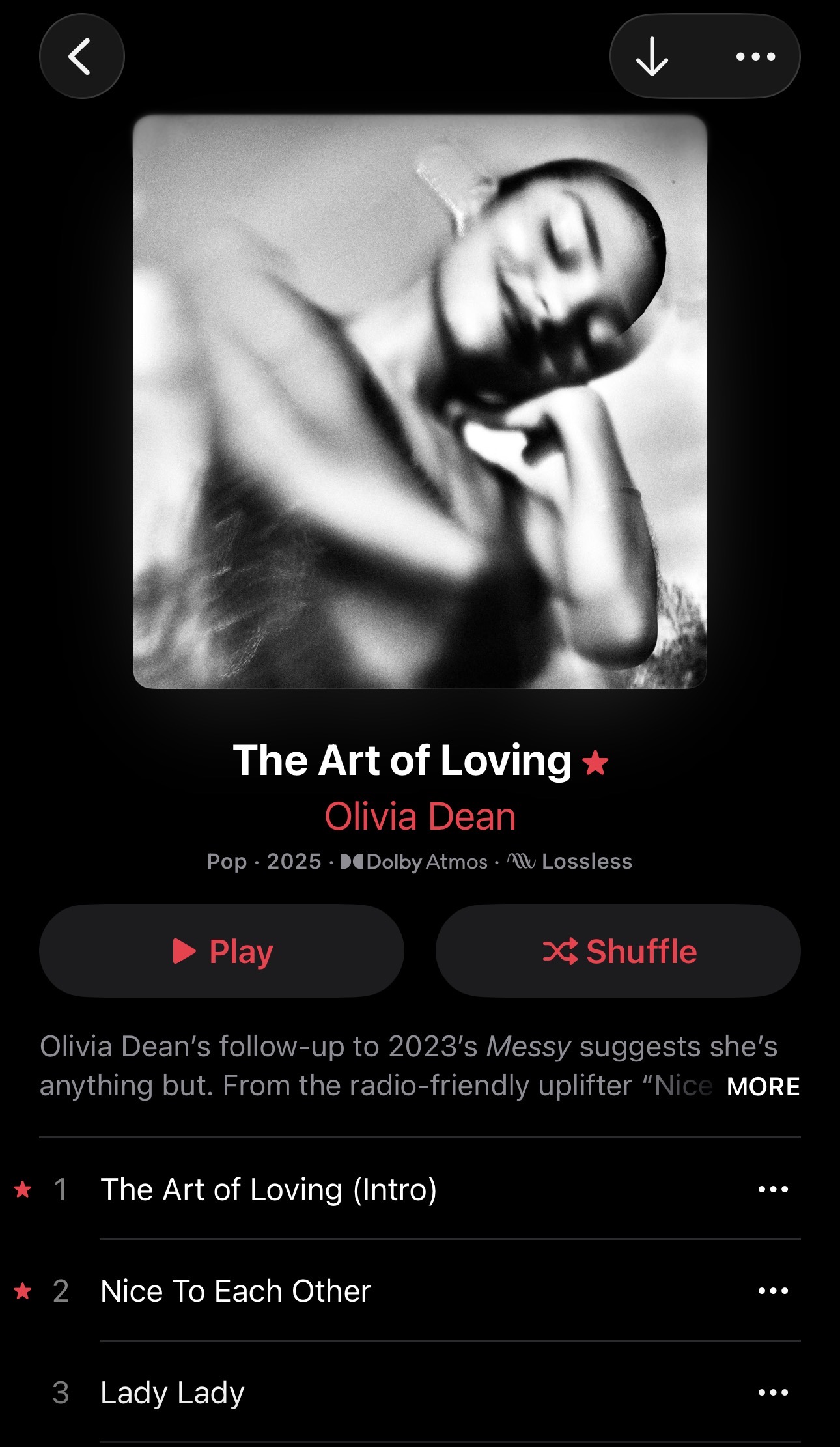
Task: Go back to the previous screen
Action: (81, 57)
